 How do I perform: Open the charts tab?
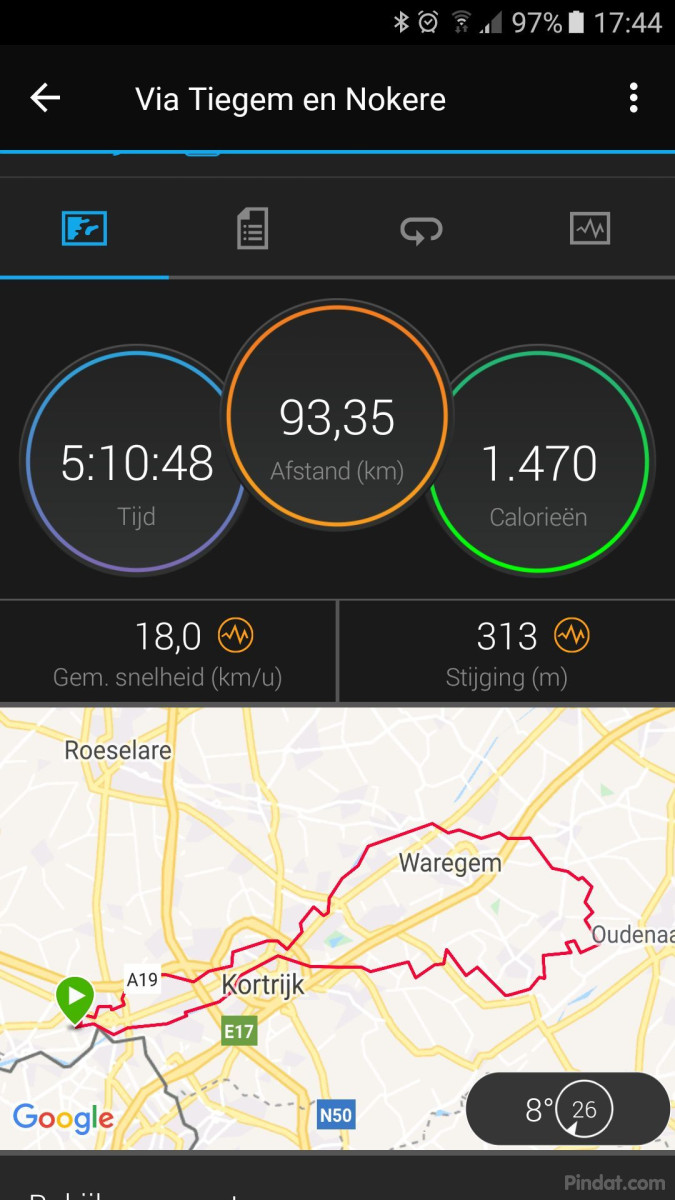click(x=589, y=229)
